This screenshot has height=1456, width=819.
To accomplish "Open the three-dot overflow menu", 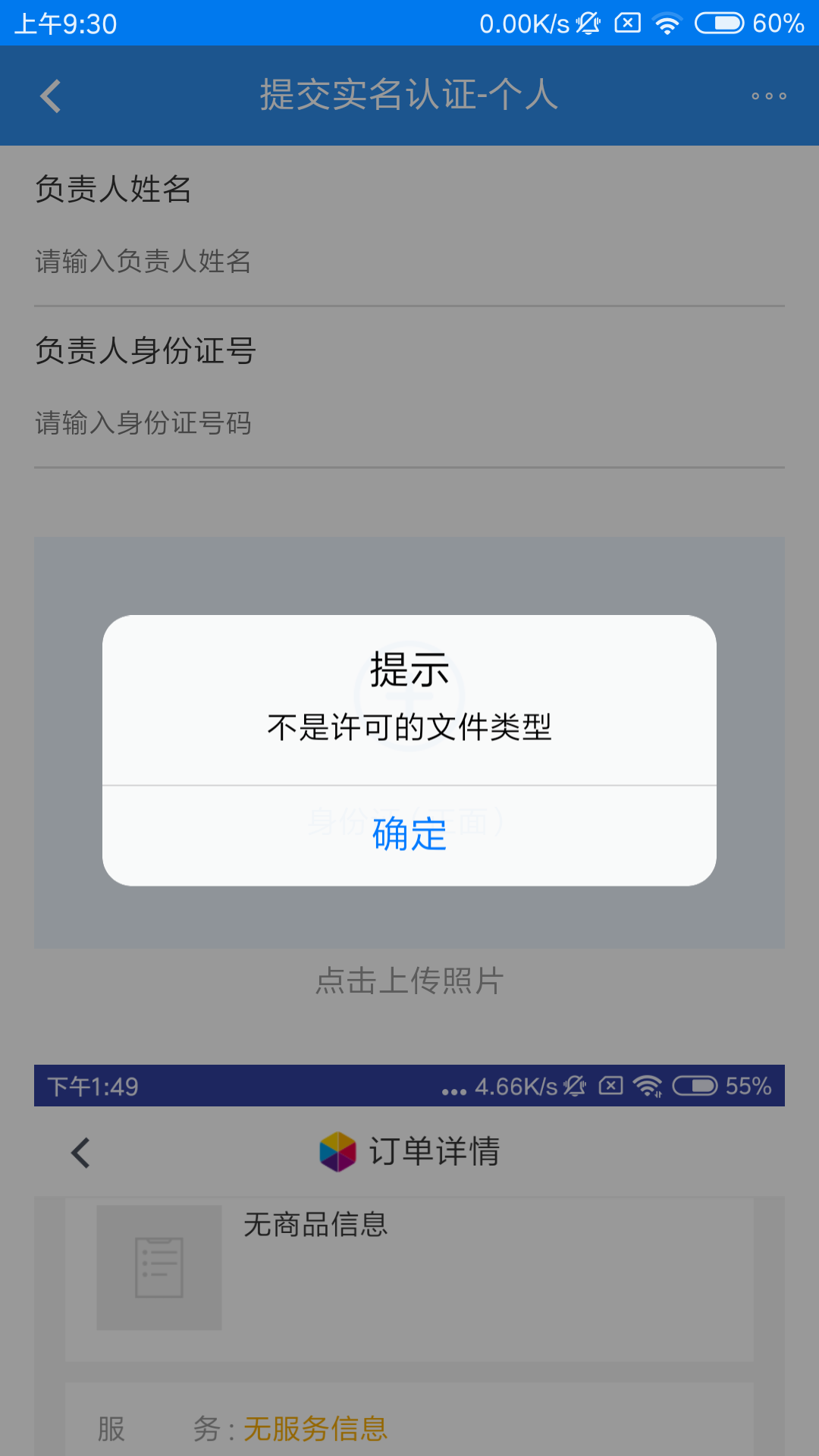I will (x=768, y=96).
